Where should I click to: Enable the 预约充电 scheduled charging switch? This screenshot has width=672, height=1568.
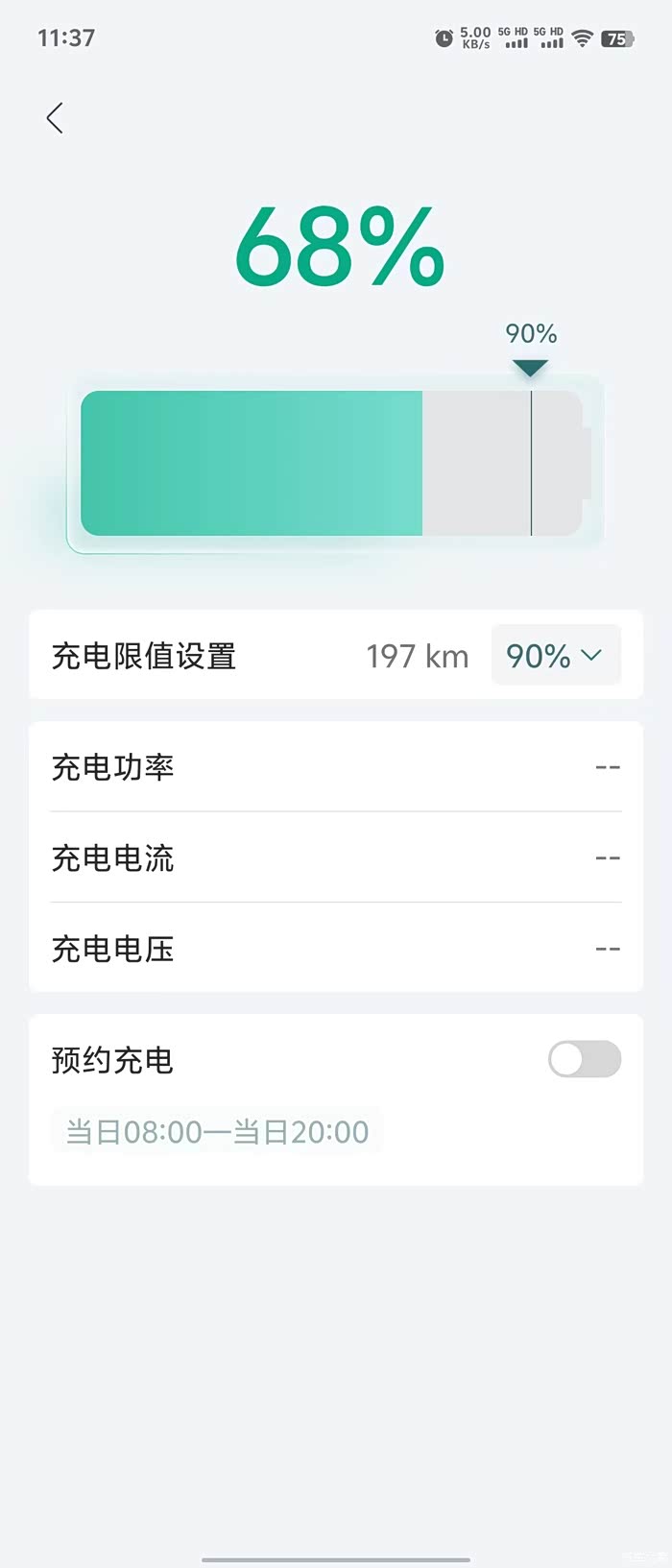(584, 1059)
